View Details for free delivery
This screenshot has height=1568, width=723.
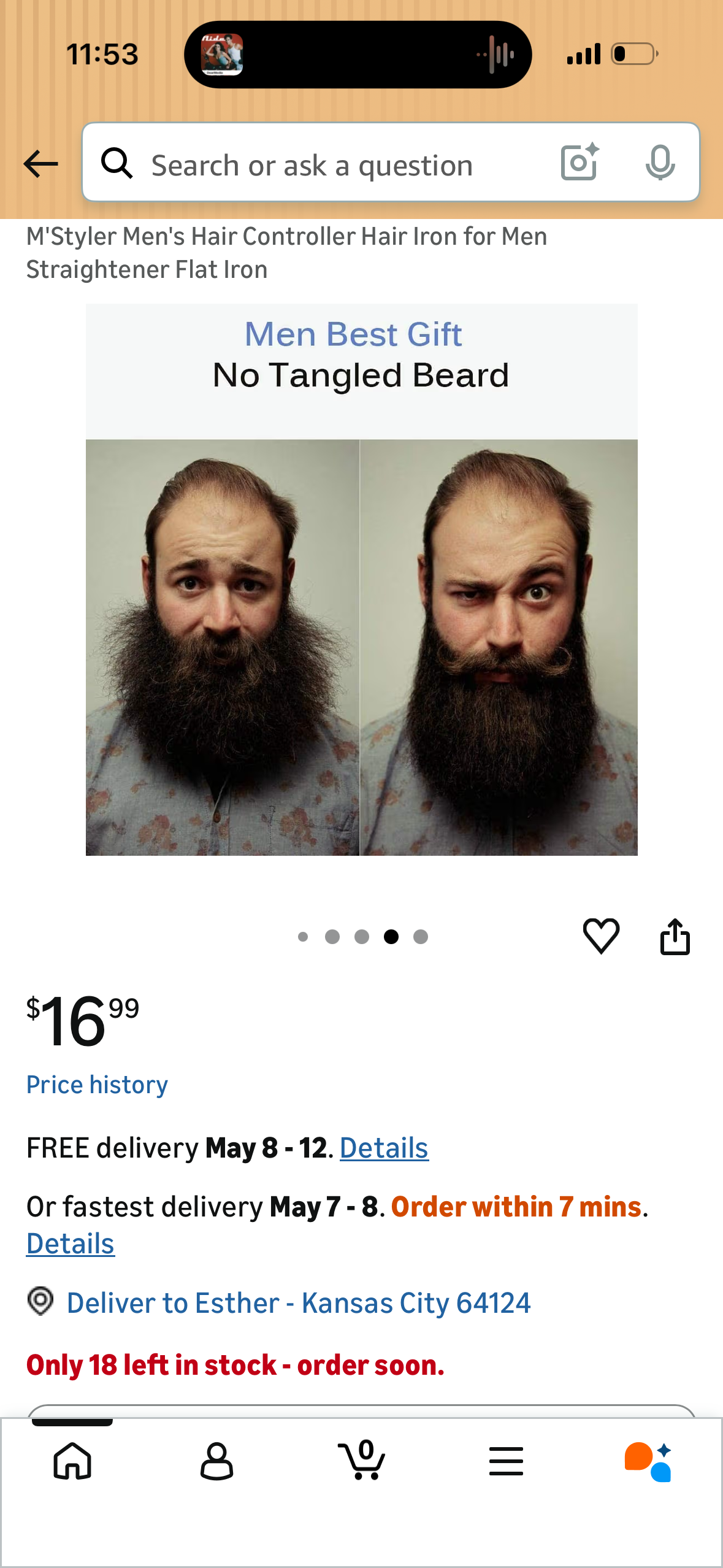(384, 1148)
